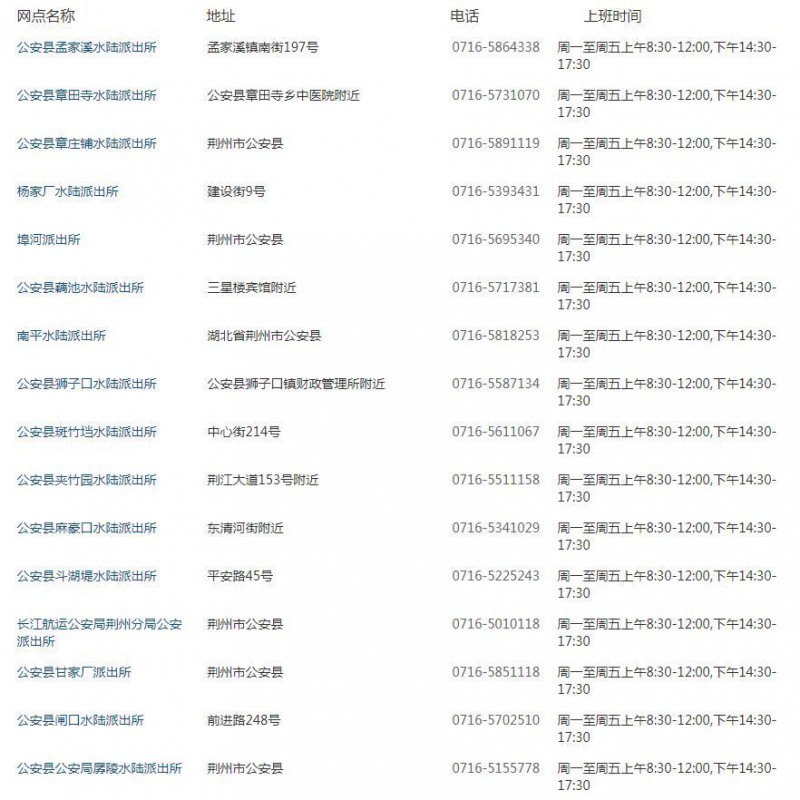The width and height of the screenshot is (800, 800).
Task: Open 公安县斑竹垱水陆派出所
Action: (x=87, y=431)
